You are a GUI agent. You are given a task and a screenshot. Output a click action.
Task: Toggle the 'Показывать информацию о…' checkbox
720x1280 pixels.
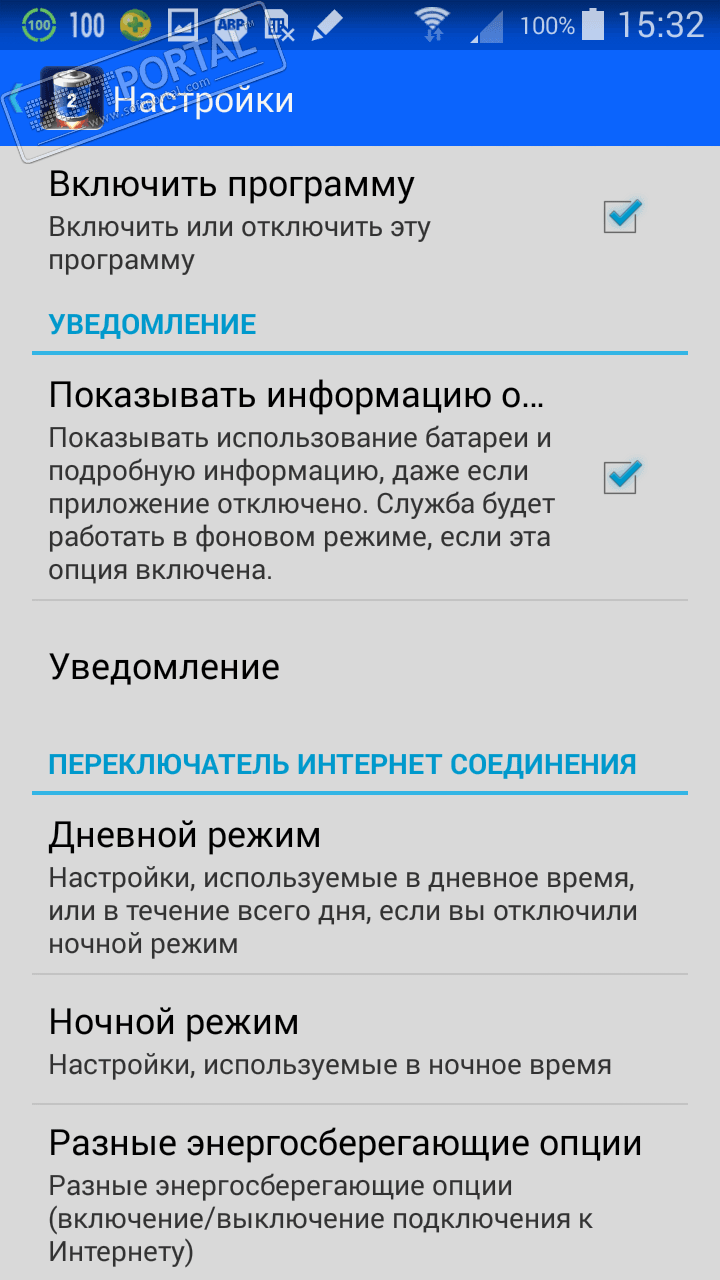pyautogui.click(x=621, y=478)
